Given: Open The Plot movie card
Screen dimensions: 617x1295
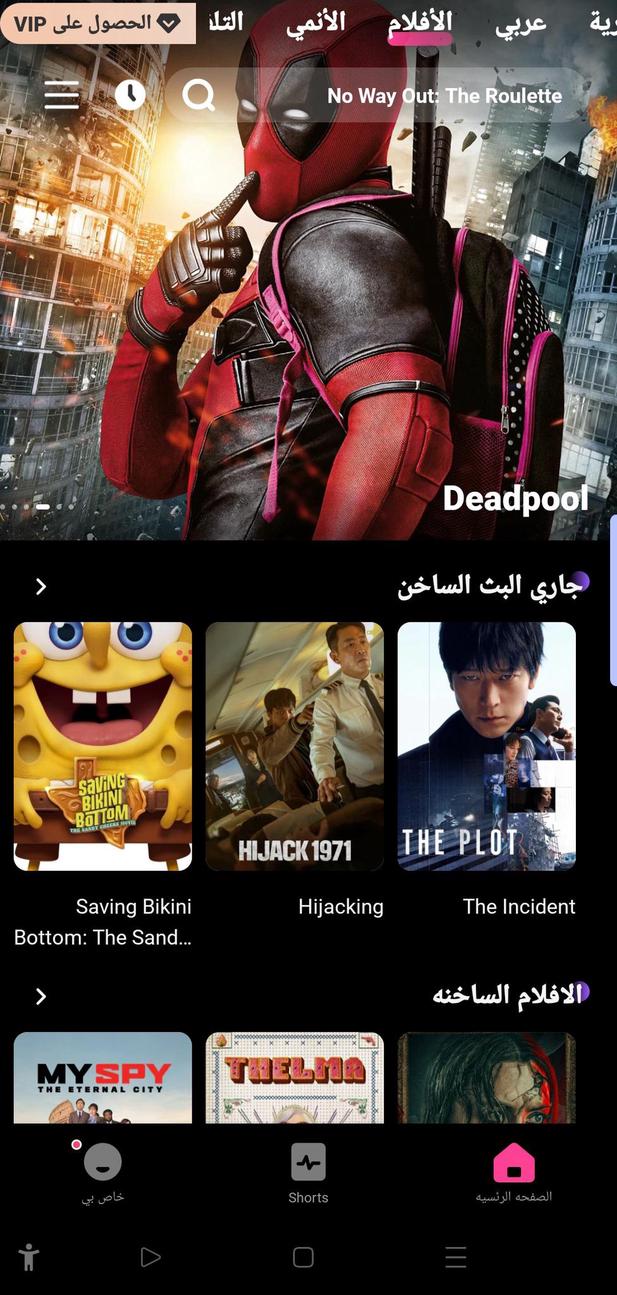Looking at the screenshot, I should [x=487, y=746].
